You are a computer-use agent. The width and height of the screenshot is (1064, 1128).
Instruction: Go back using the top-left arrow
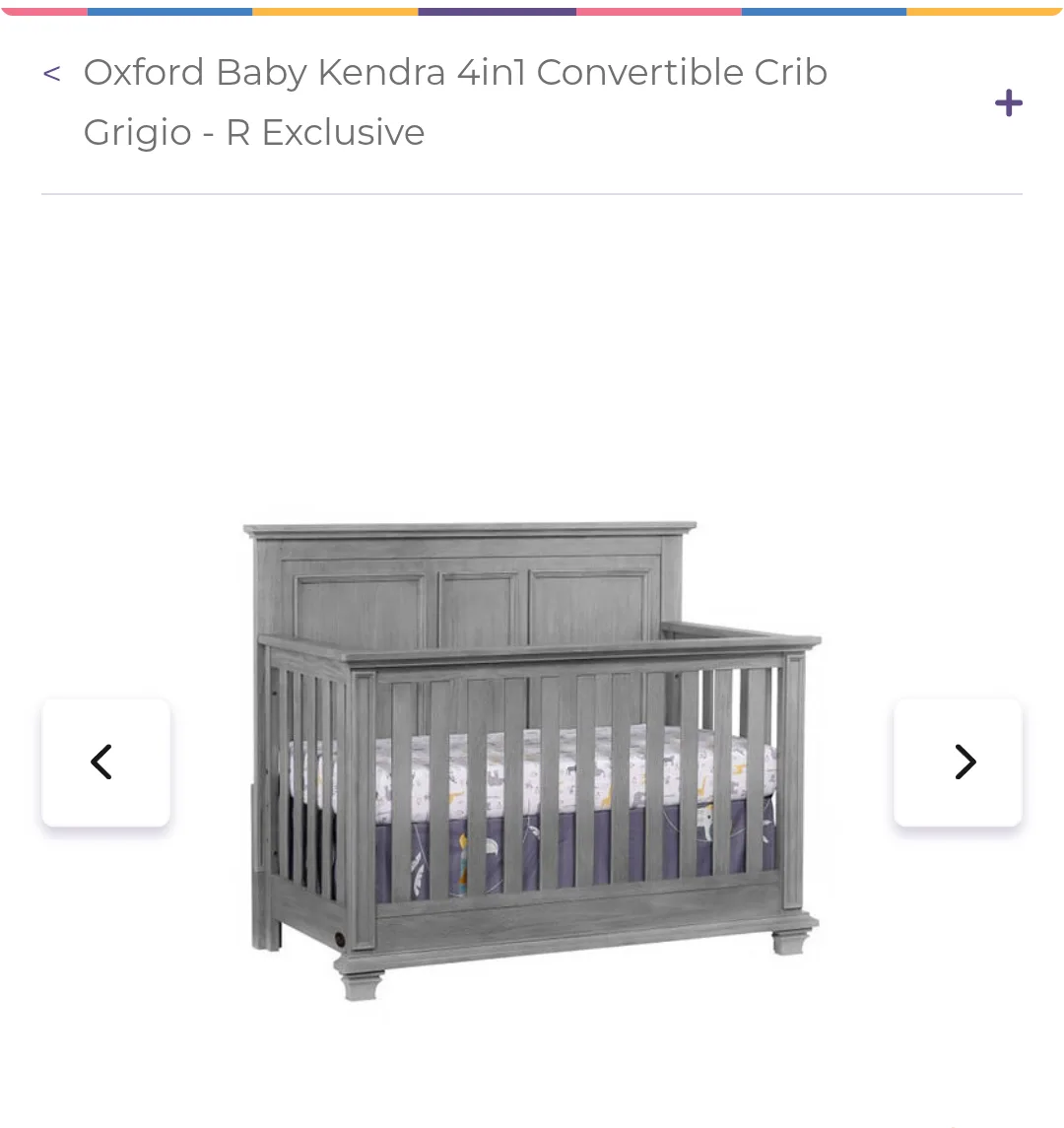52,74
